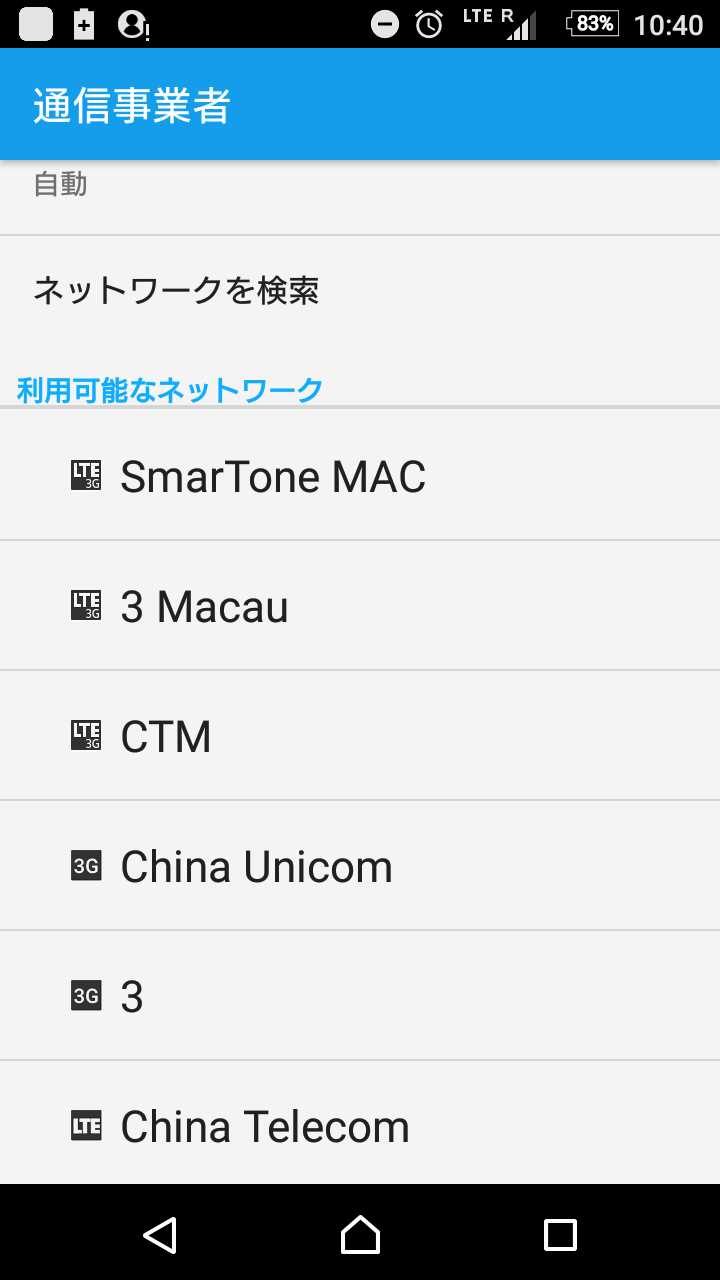Image resolution: width=720 pixels, height=1280 pixels.
Task: Go back with the system back button
Action: (x=160, y=1234)
